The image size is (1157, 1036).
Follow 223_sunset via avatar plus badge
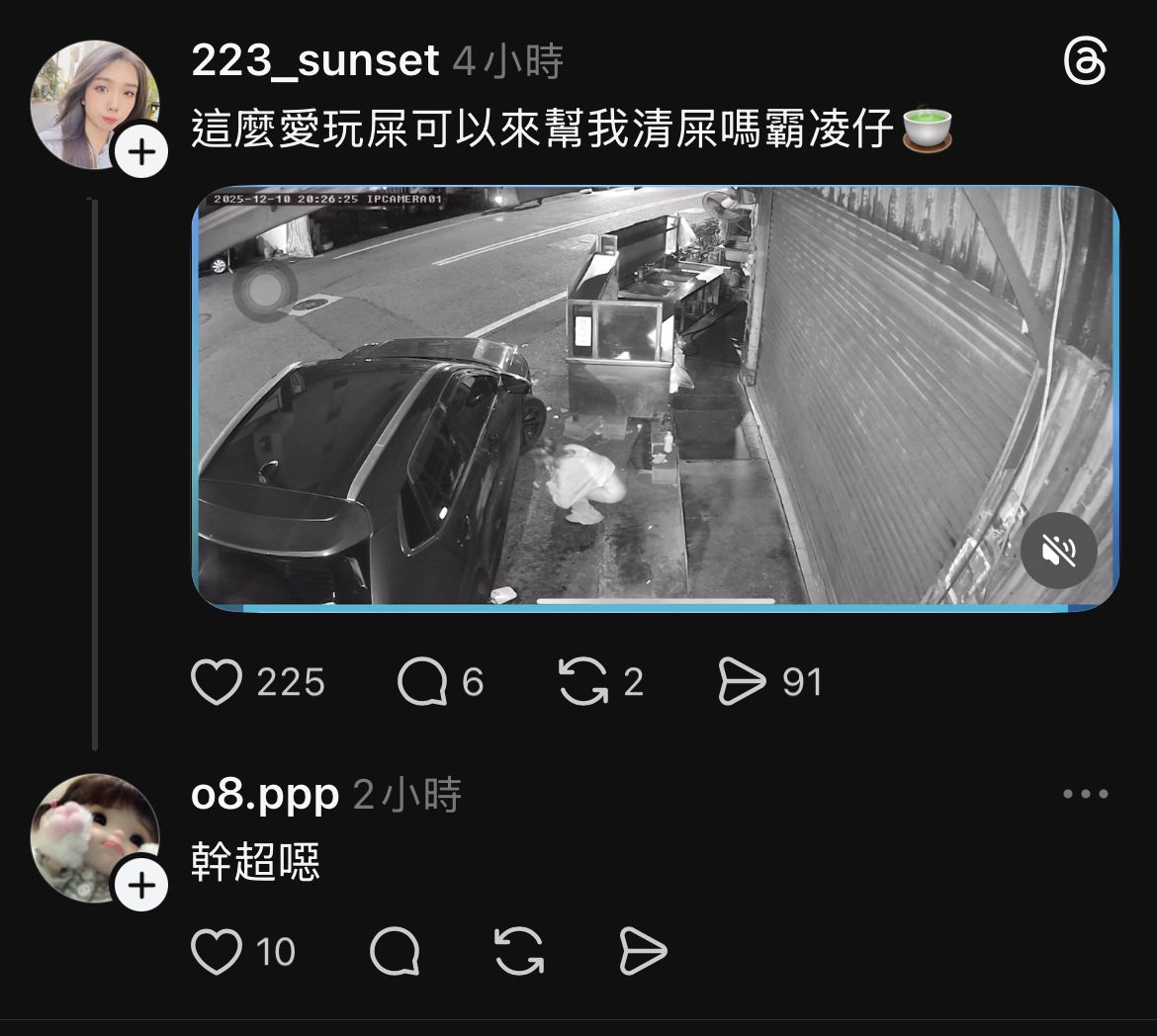[x=141, y=152]
